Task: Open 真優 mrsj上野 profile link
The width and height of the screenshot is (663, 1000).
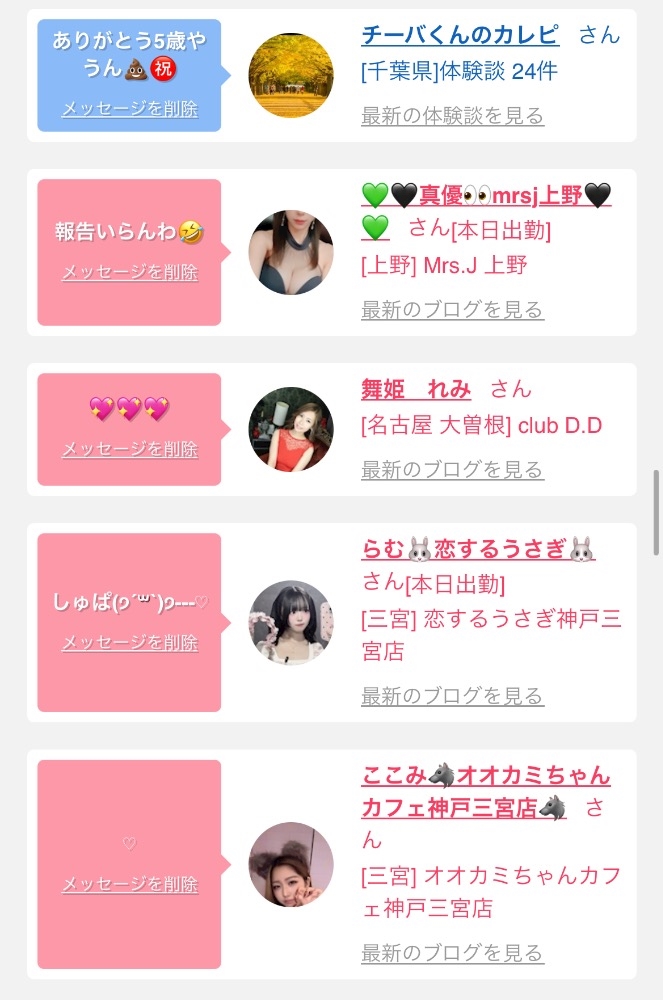Action: point(485,196)
